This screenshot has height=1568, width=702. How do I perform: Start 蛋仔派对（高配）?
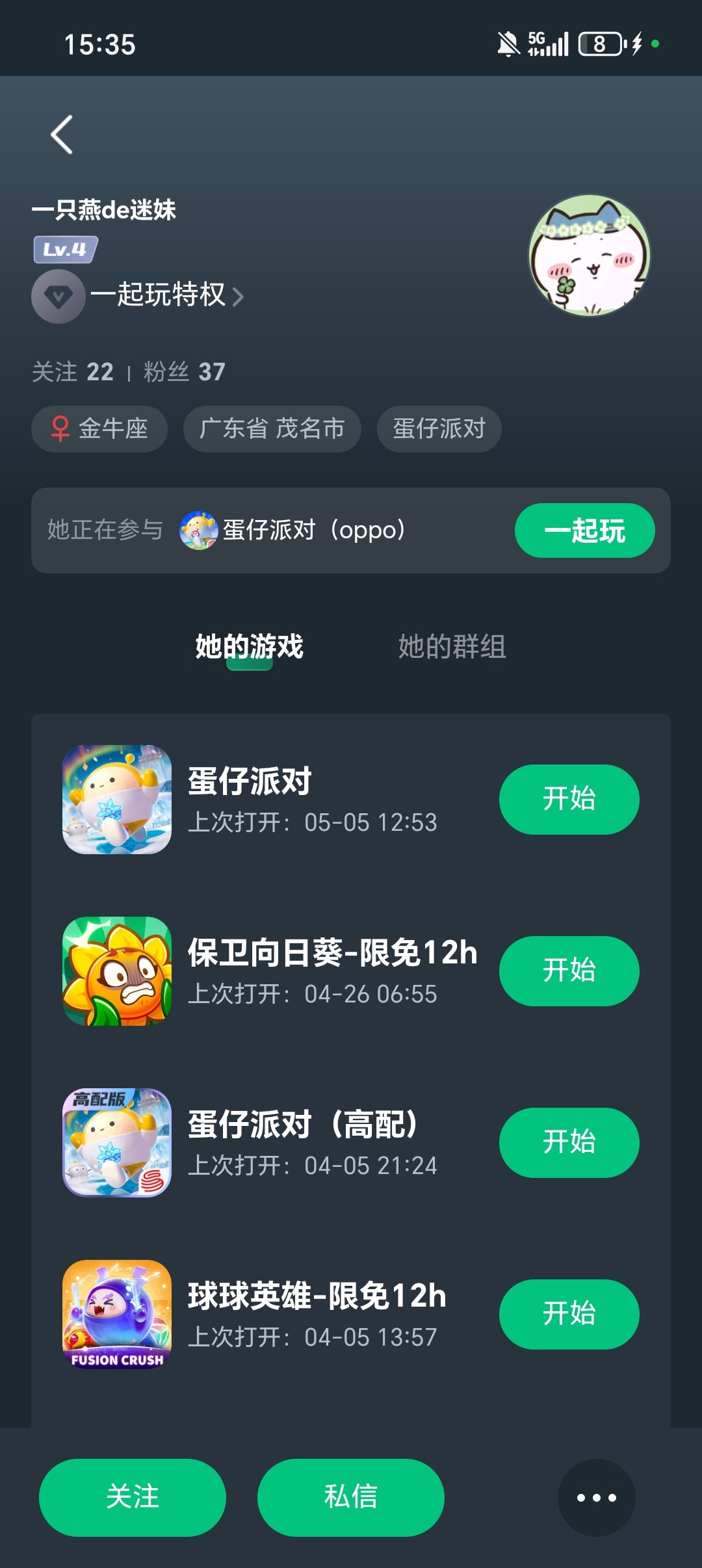tap(569, 1142)
